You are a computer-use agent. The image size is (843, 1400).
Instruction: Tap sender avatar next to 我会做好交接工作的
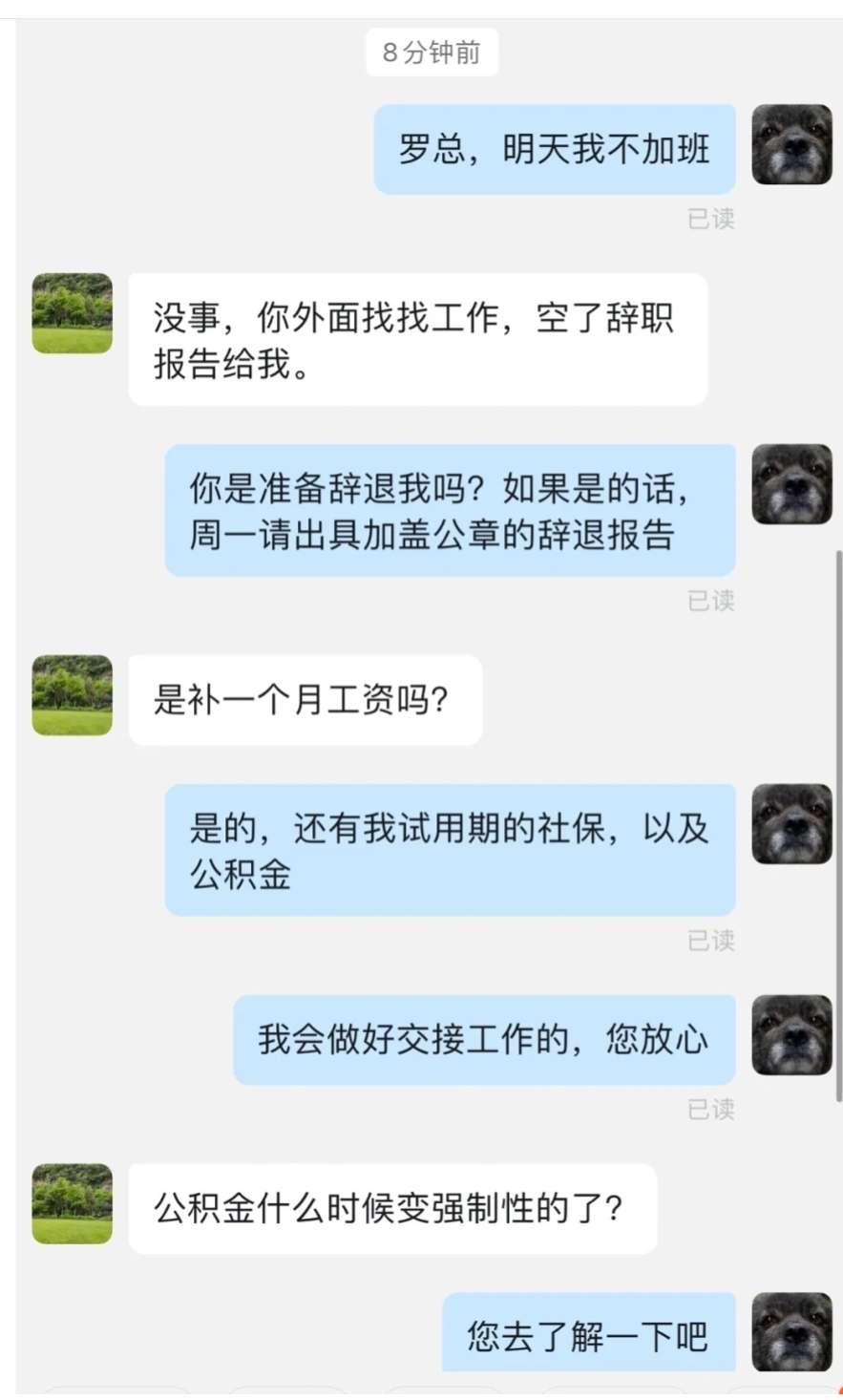click(x=791, y=1035)
